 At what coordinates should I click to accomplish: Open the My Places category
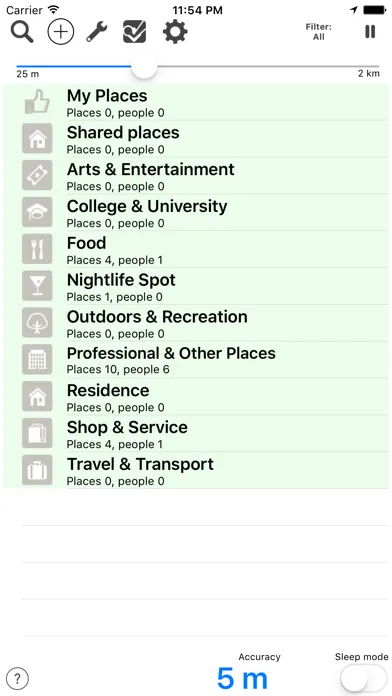(196, 102)
